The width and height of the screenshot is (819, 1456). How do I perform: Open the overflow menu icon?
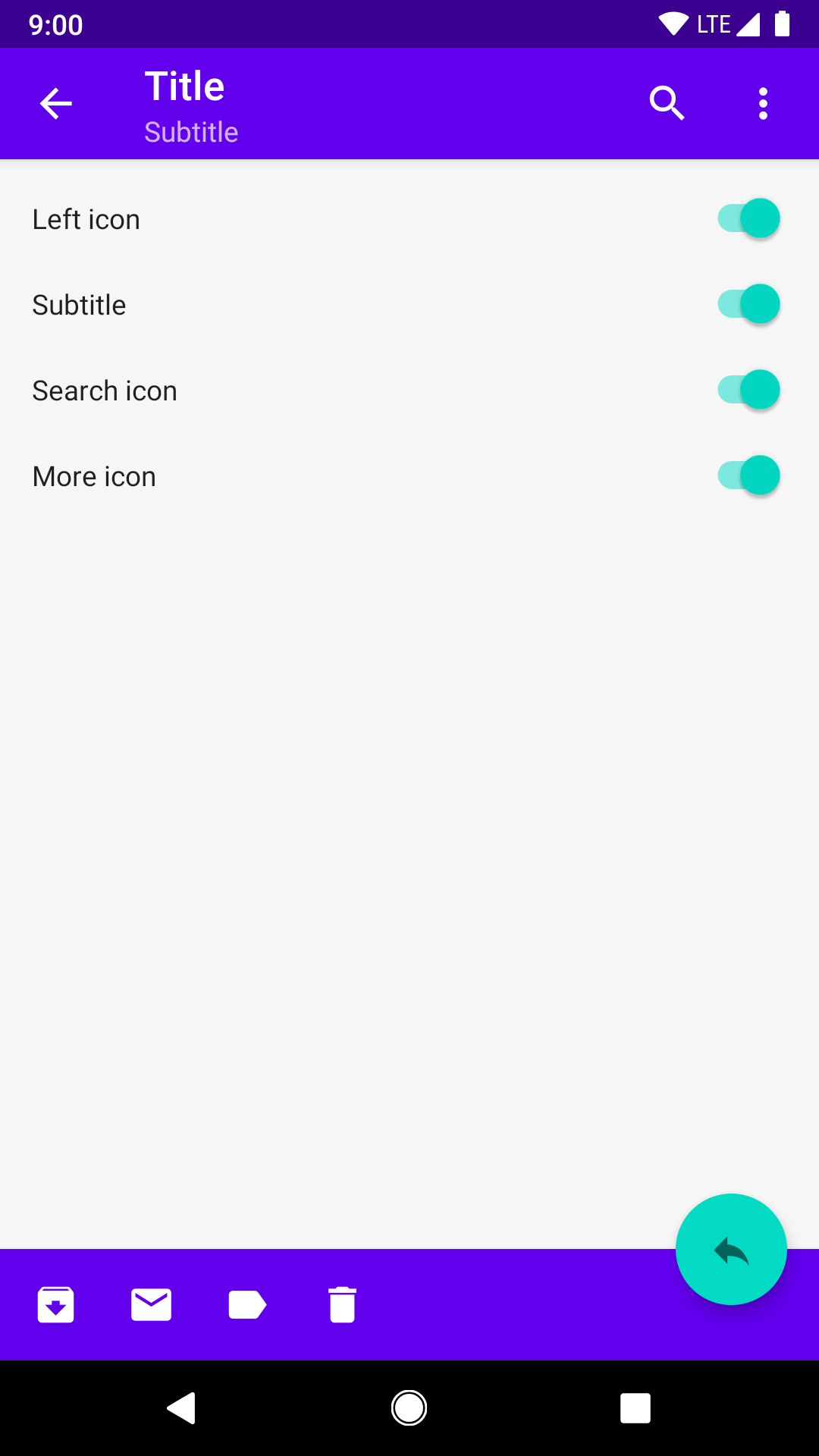(x=763, y=103)
